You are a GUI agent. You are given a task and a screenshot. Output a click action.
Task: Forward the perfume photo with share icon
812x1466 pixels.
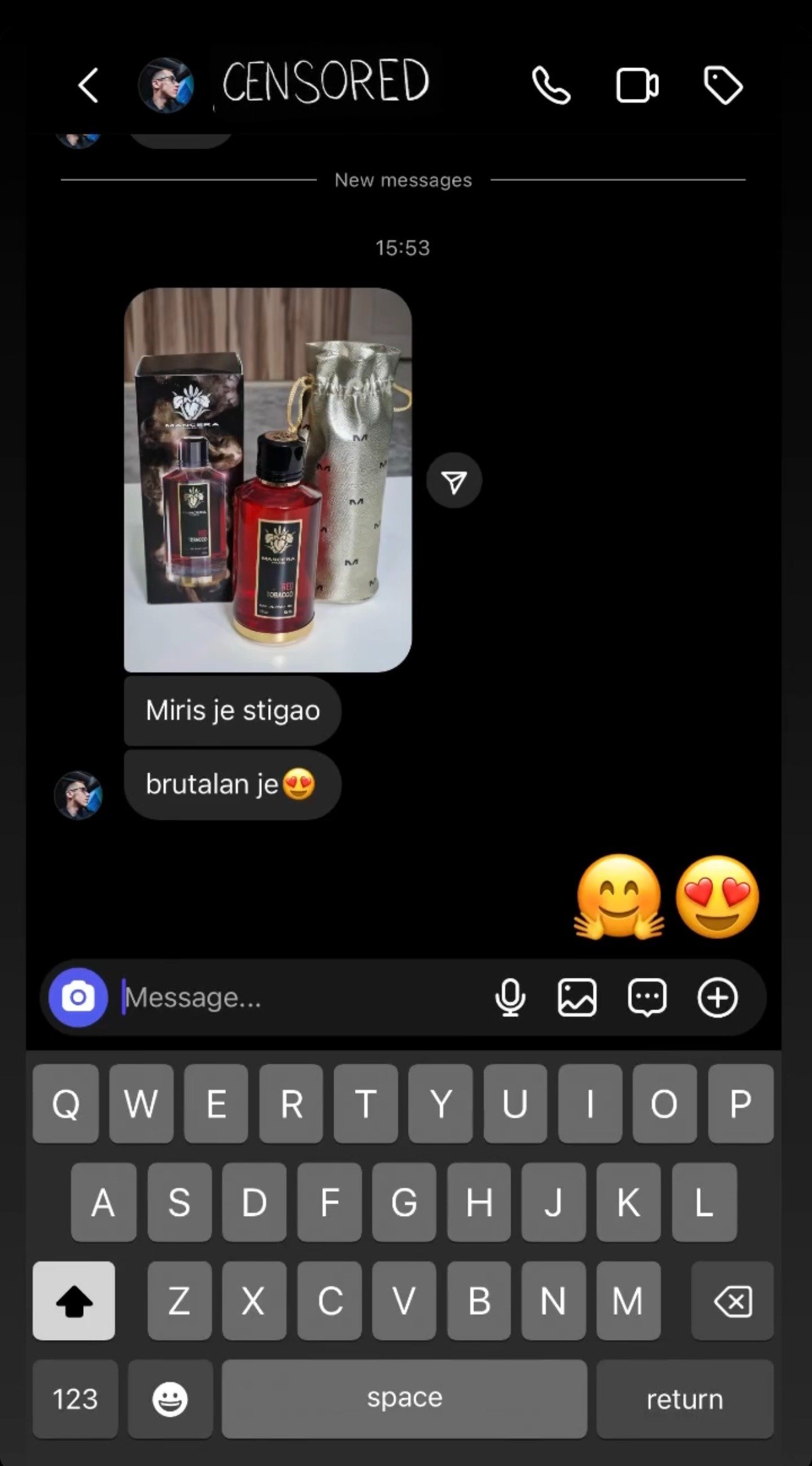tap(454, 482)
